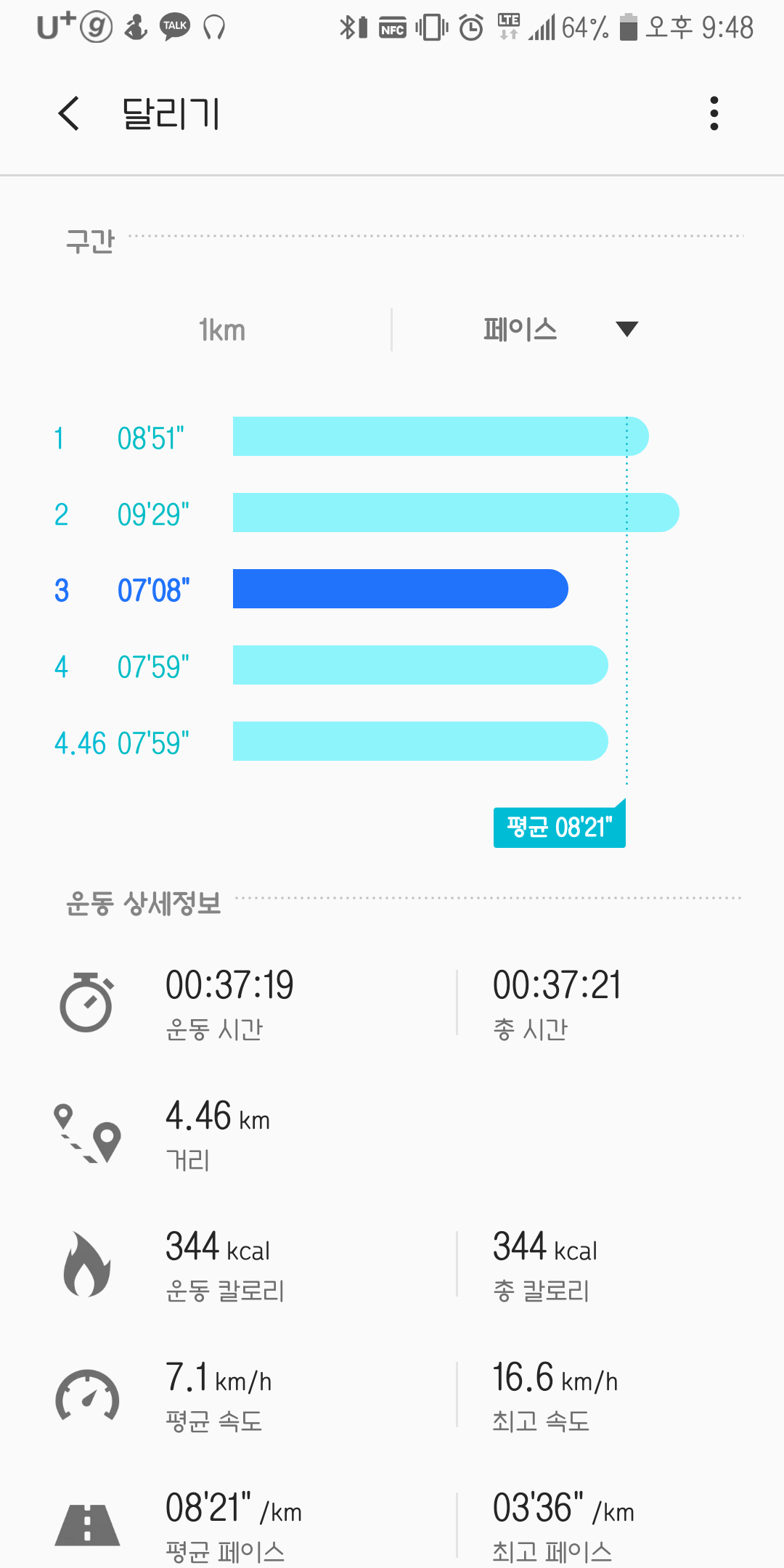This screenshot has height=1568, width=784.
Task: Open the three-dot overflow menu
Action: click(x=714, y=114)
